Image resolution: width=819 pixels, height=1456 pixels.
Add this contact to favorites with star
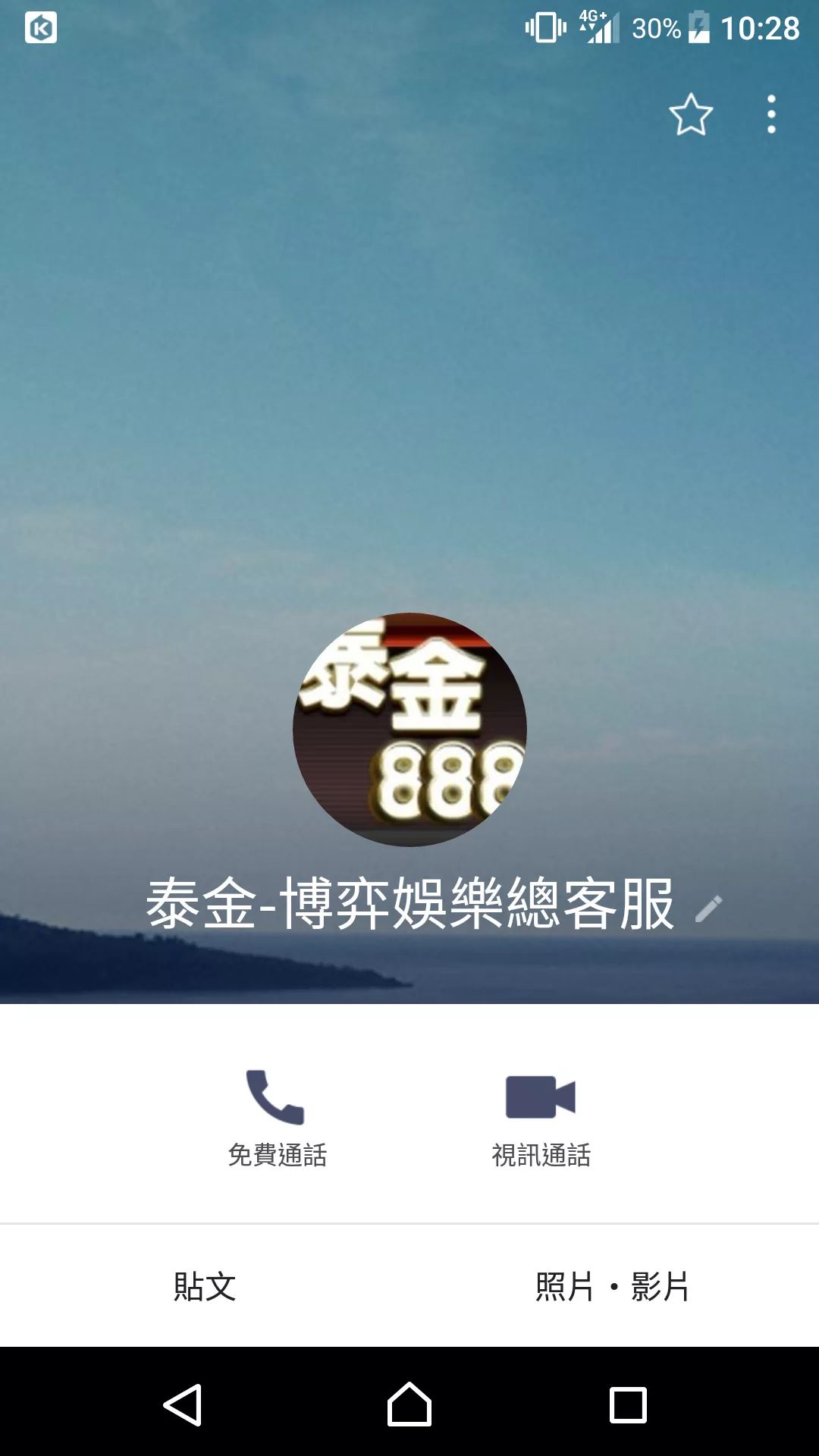tap(691, 115)
